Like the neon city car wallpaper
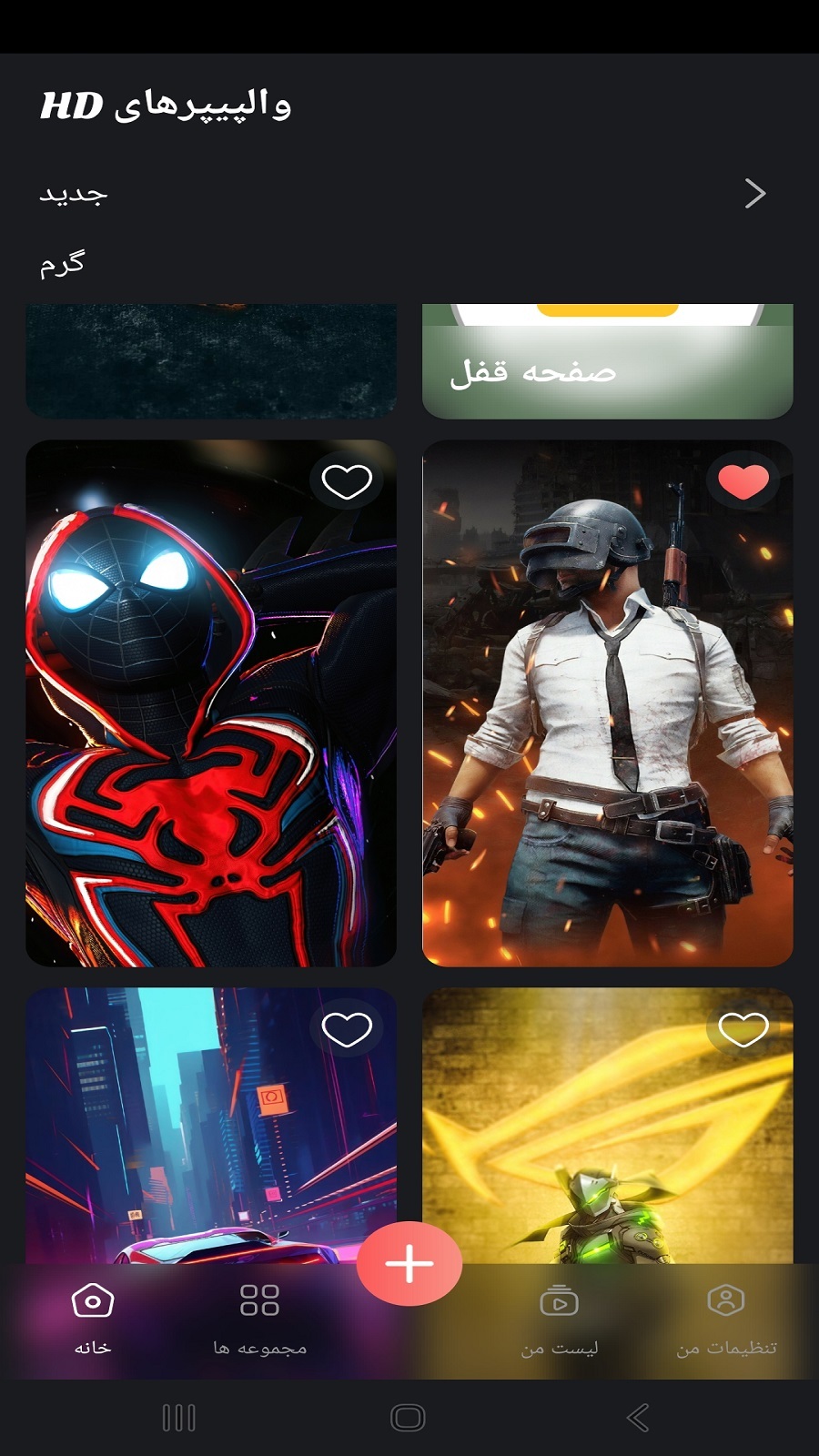819x1456 pixels. click(x=347, y=1029)
